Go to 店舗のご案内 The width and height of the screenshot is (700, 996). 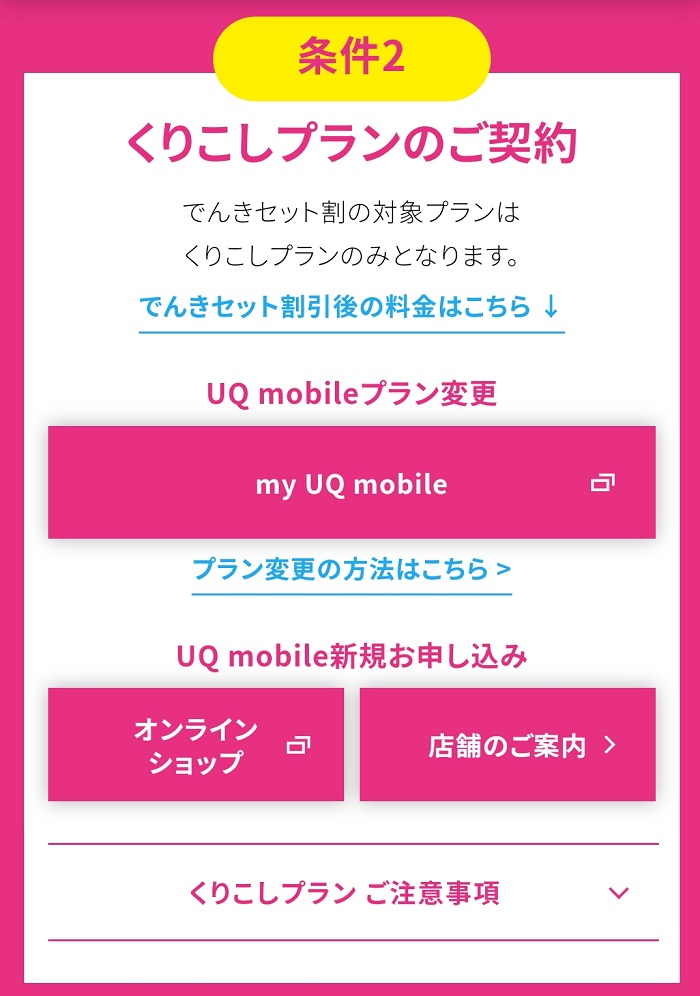pos(507,745)
